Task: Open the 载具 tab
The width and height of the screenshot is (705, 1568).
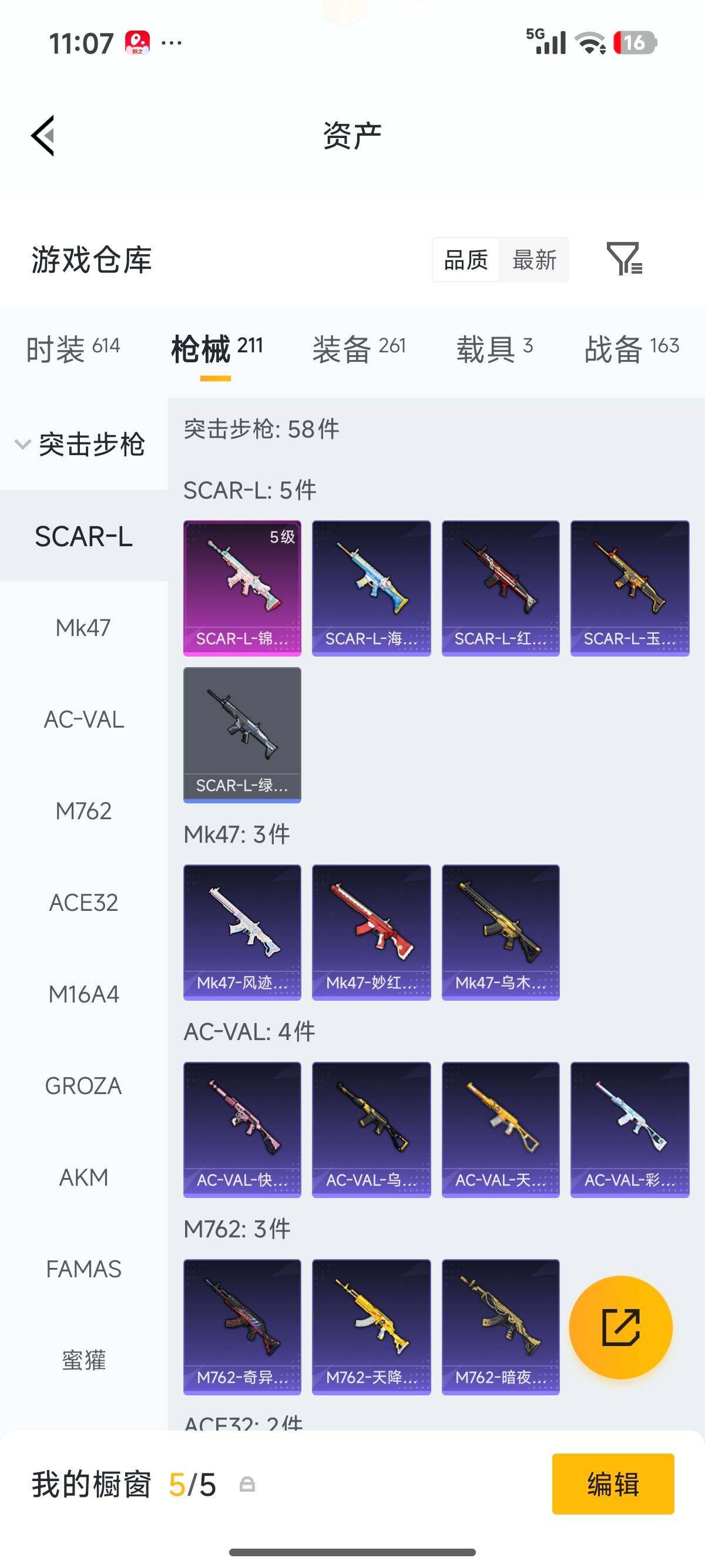Action: coord(494,349)
